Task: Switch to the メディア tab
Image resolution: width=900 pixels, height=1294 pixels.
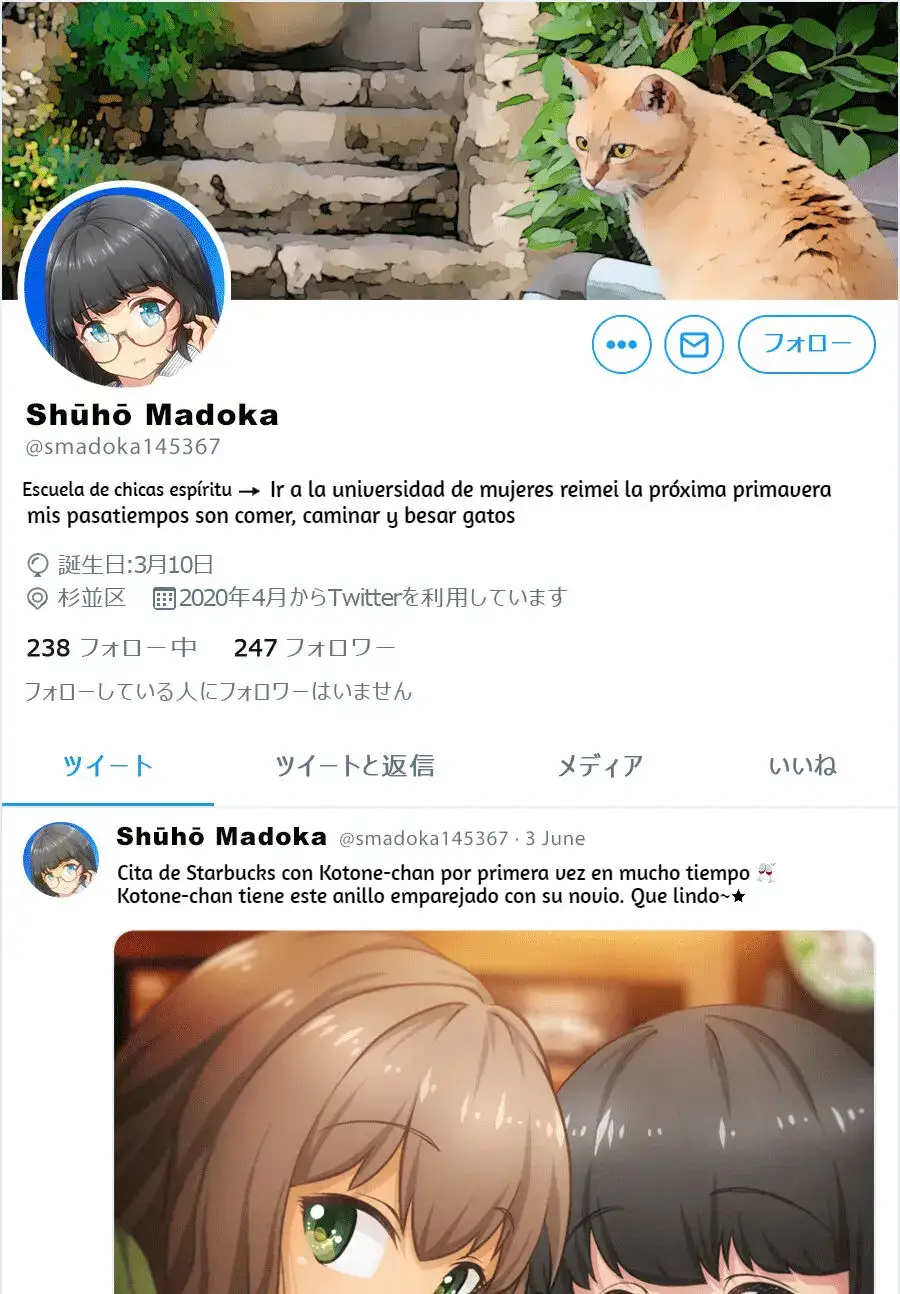Action: click(599, 767)
